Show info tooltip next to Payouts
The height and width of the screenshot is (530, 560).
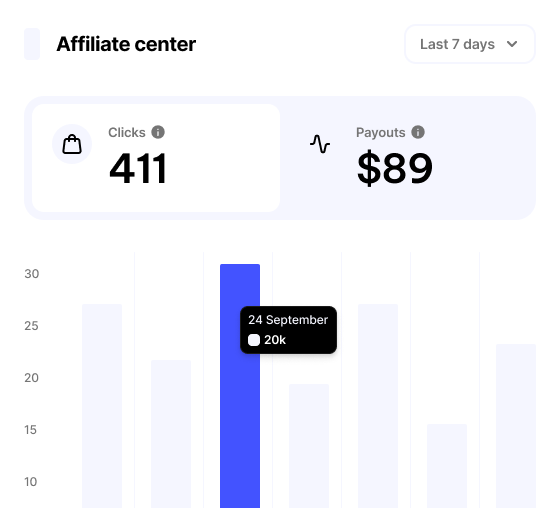tap(418, 132)
